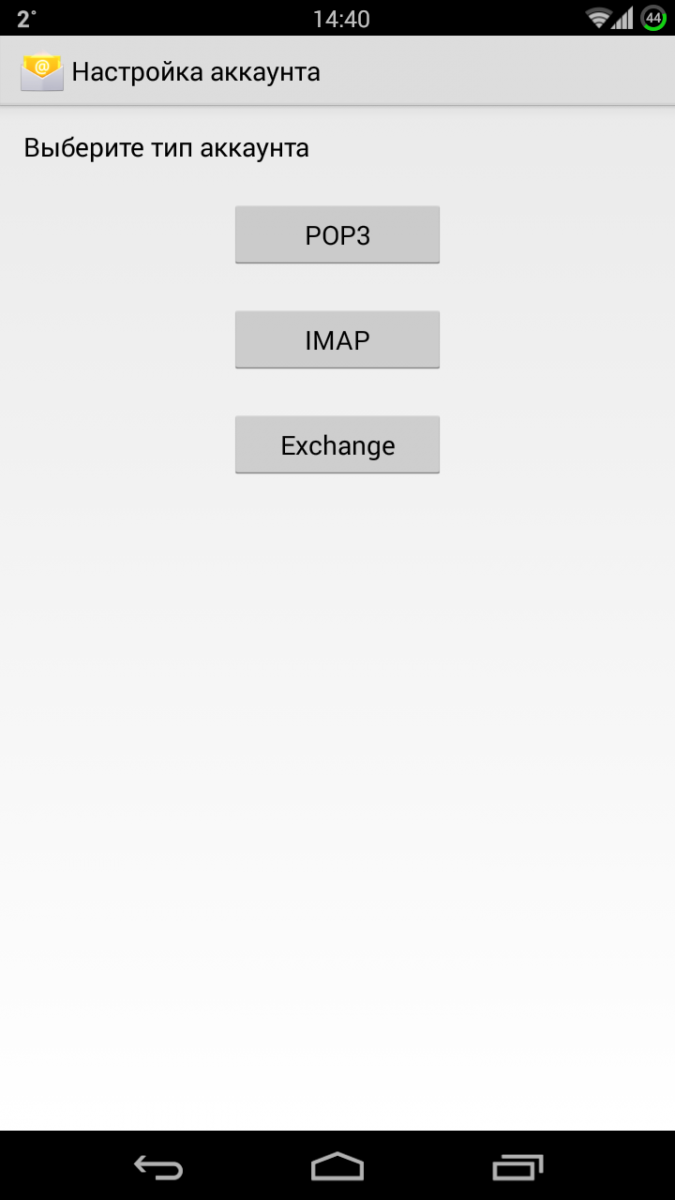
Task: Go to the home screen
Action: [337, 1167]
